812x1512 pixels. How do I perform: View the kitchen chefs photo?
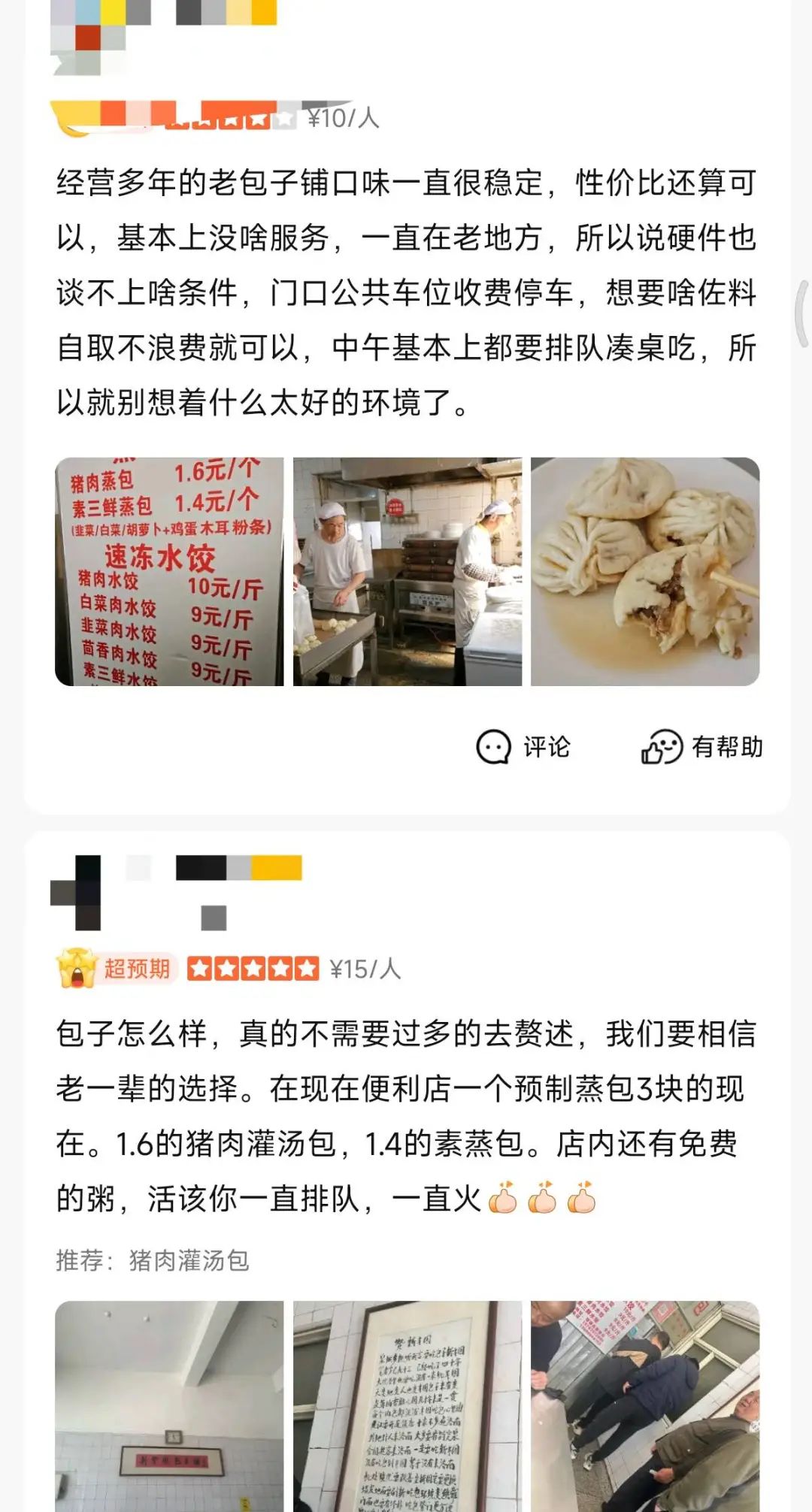[x=407, y=571]
